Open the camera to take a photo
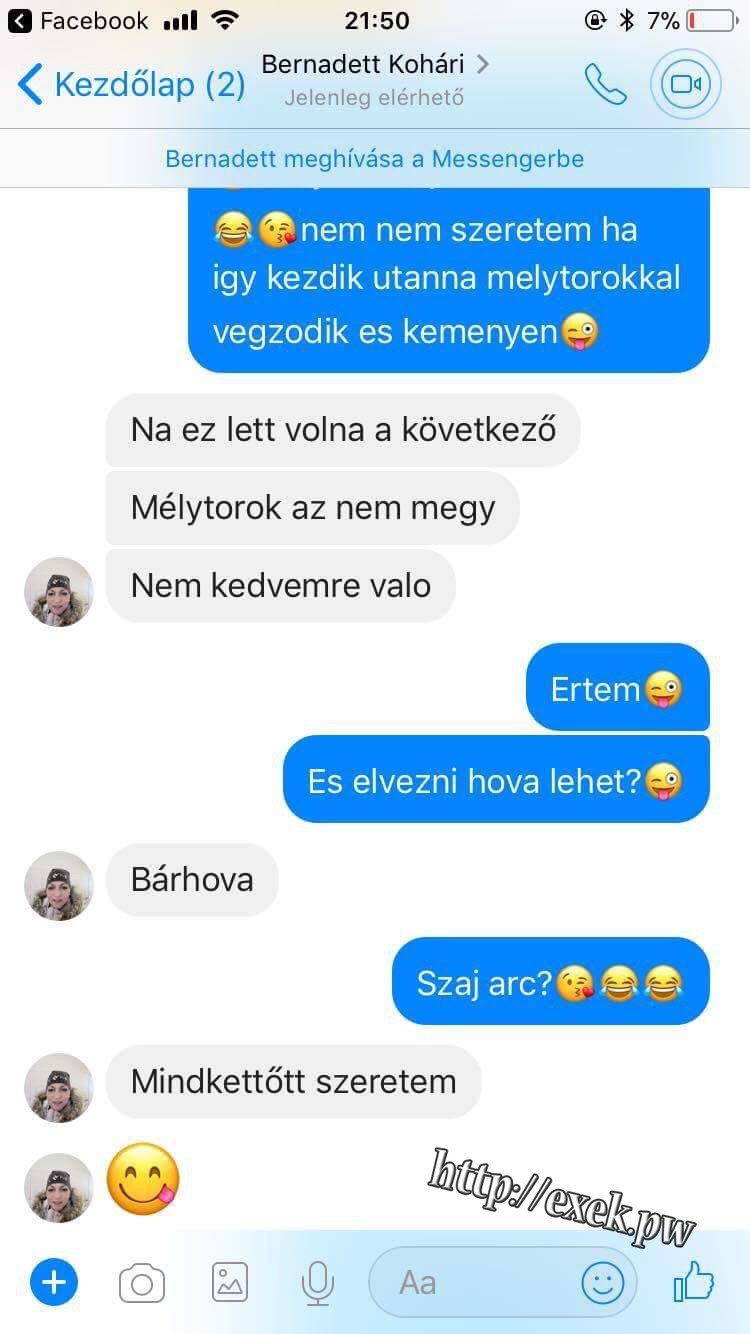Screen dimensions: 750x1334 [142, 1283]
